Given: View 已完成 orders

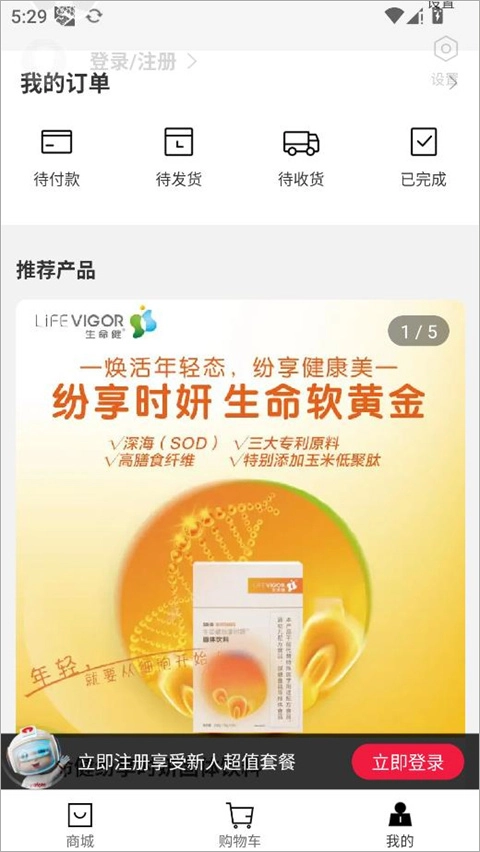Looking at the screenshot, I should [x=423, y=157].
